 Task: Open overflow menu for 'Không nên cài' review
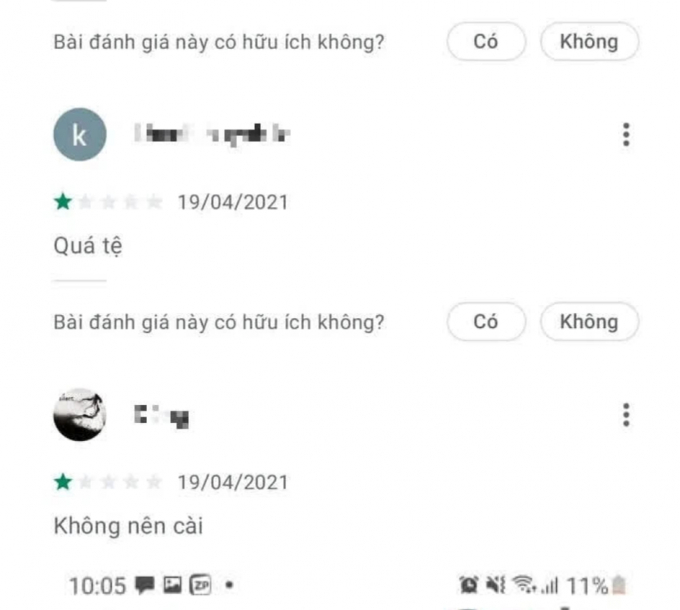(626, 415)
